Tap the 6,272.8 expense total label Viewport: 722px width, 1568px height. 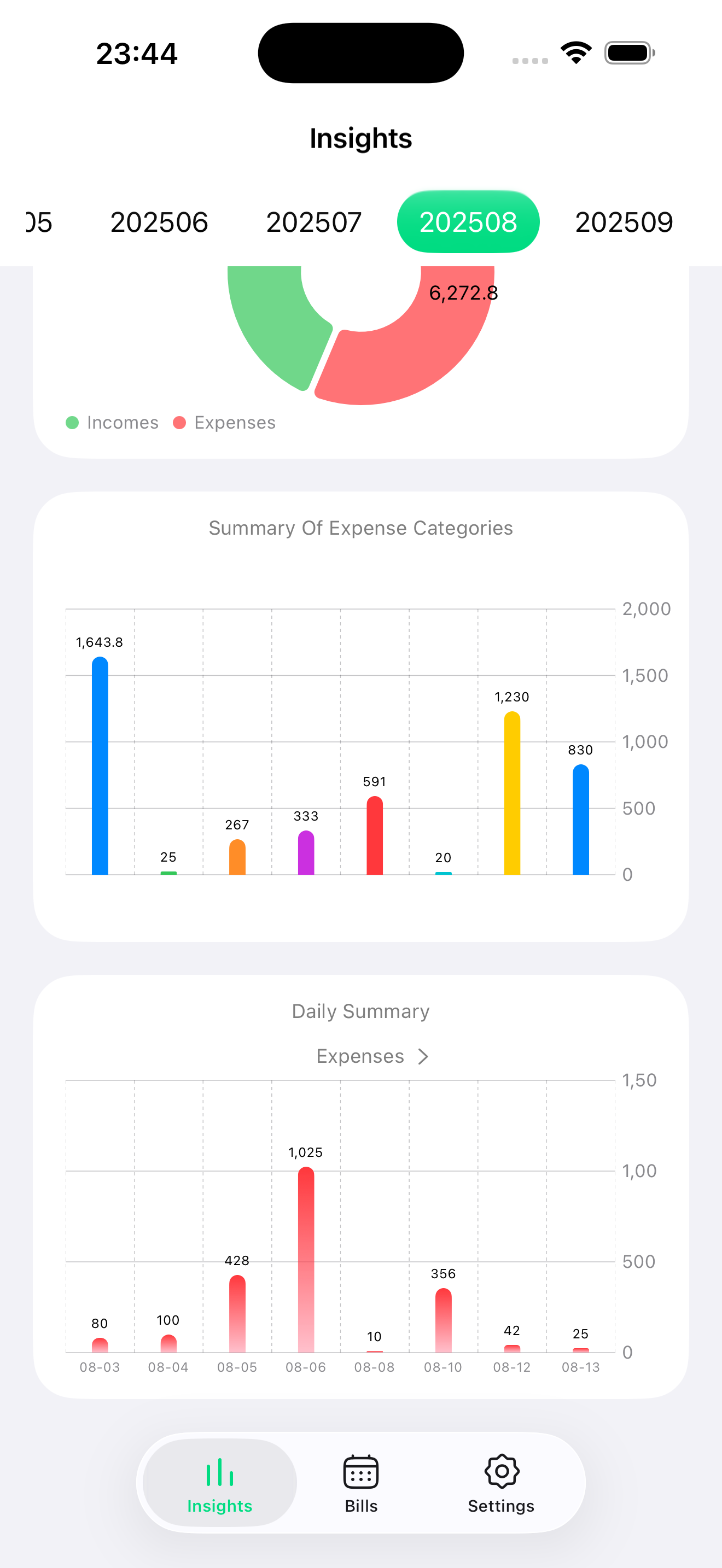point(463,293)
